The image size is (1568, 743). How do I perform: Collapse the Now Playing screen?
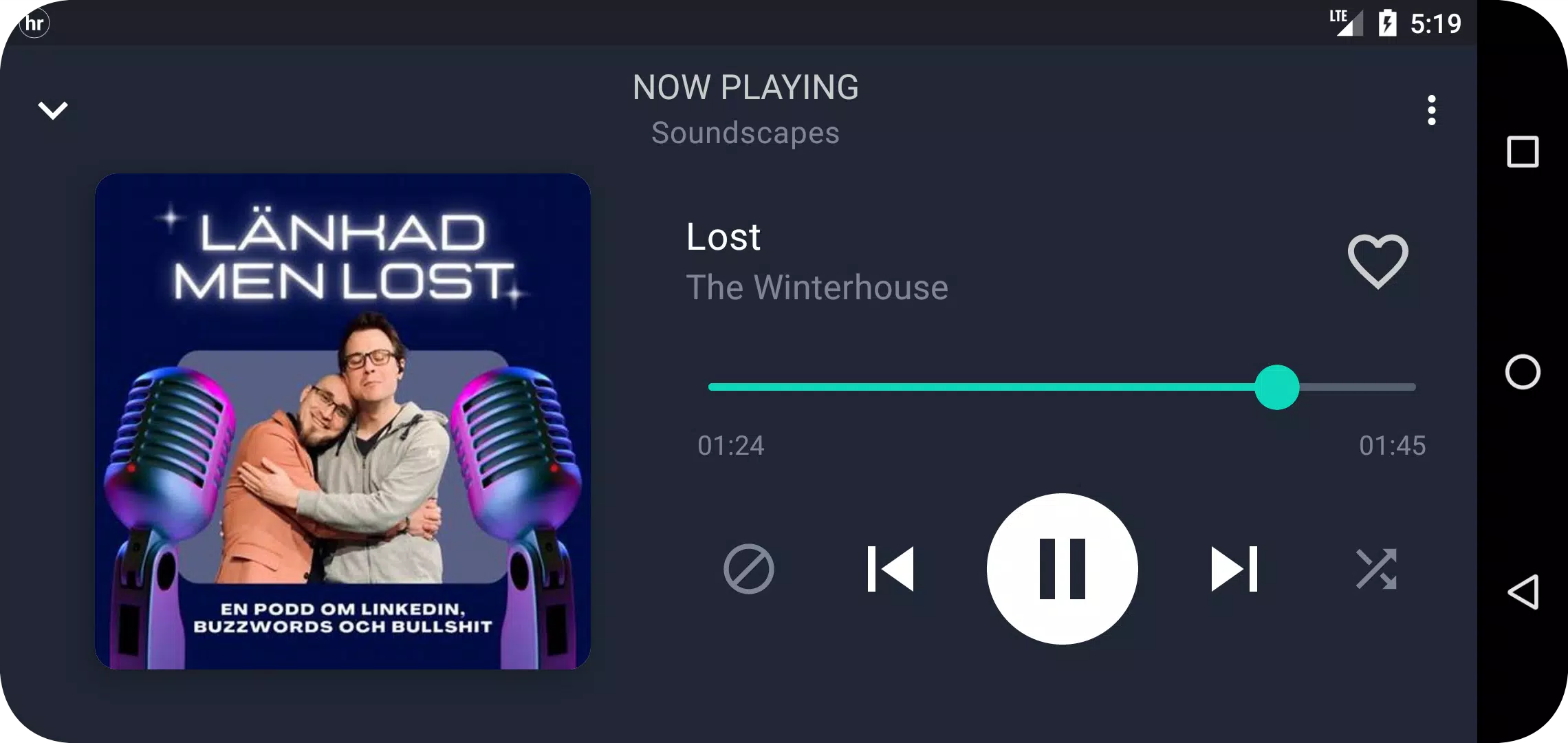[x=53, y=110]
